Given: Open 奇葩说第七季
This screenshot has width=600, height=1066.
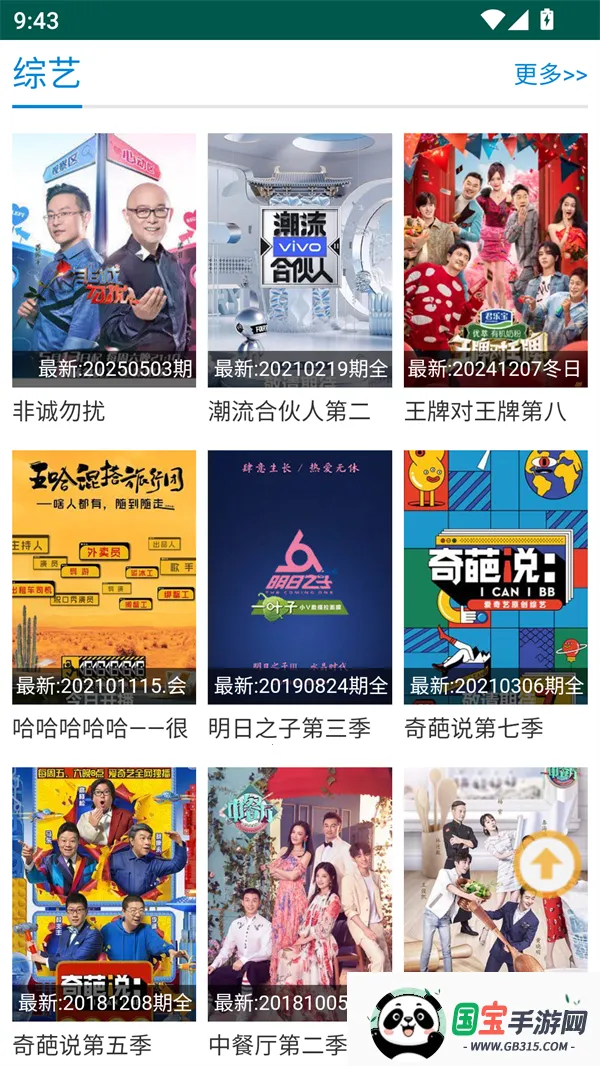Looking at the screenshot, I should tap(495, 577).
